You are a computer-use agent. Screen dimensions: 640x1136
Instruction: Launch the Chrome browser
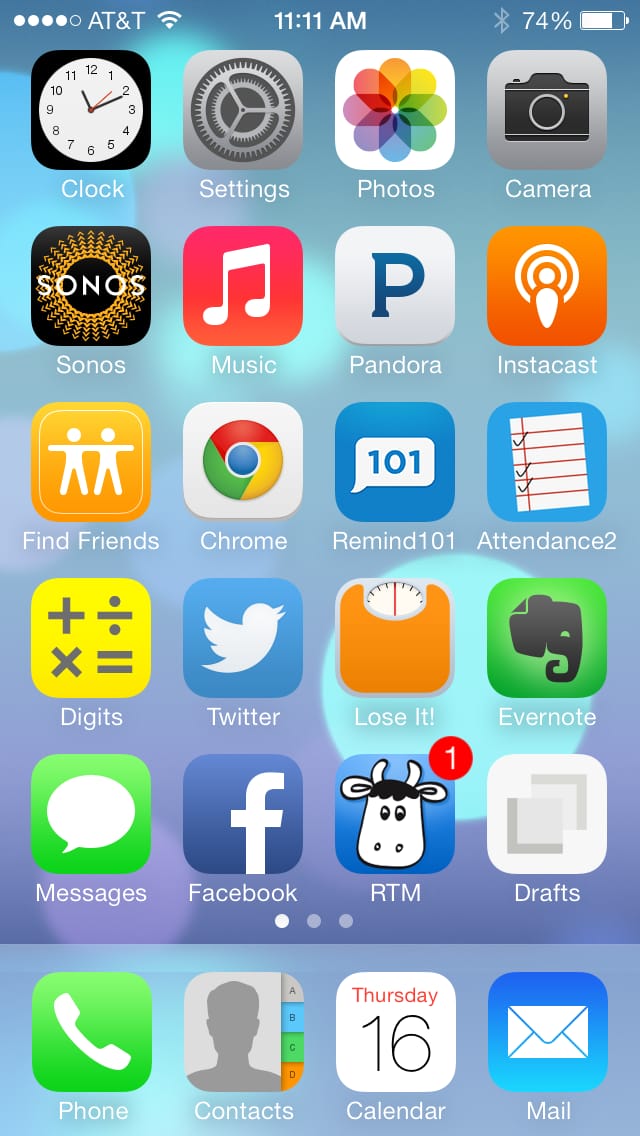coord(243,462)
